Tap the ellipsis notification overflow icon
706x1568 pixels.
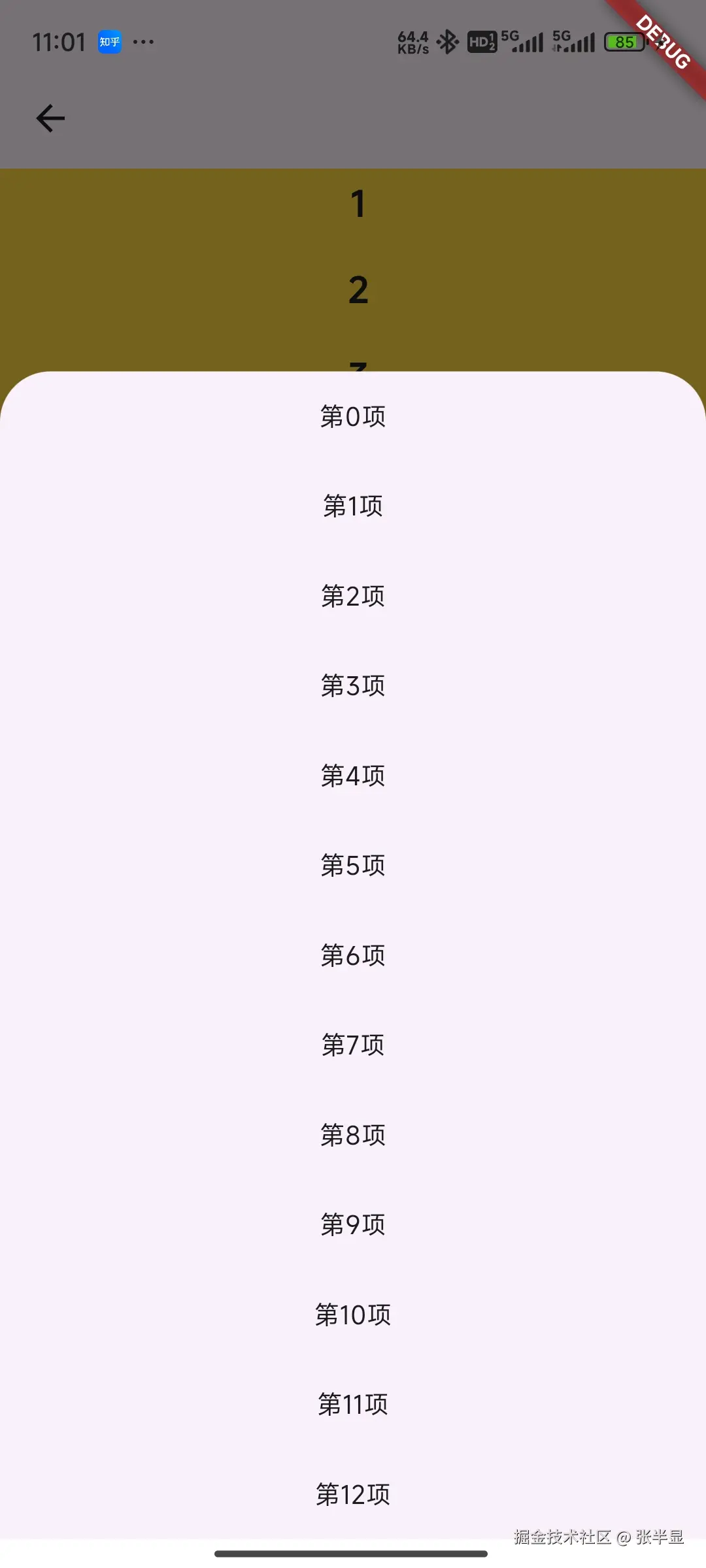[144, 41]
